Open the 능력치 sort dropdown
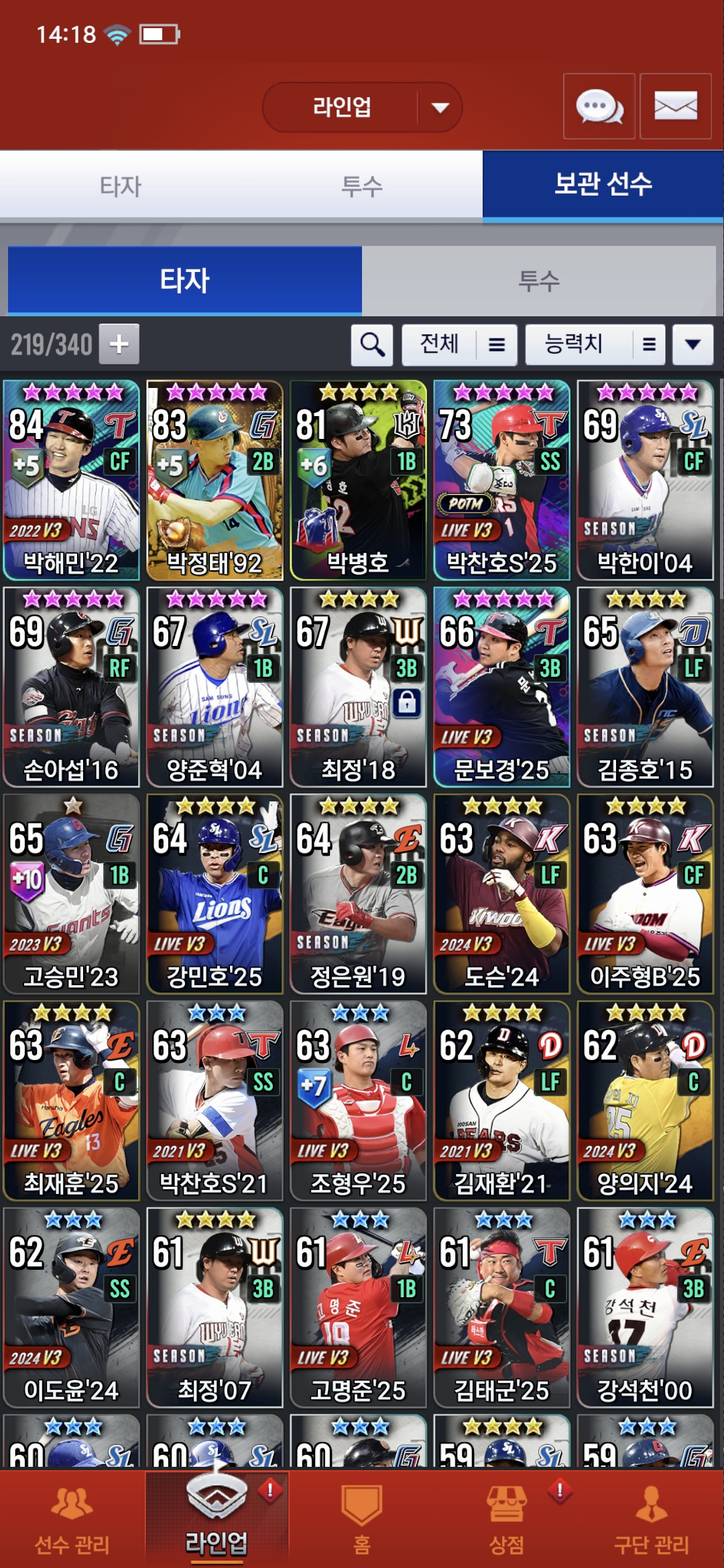Screen dimensions: 724x1568 [595, 345]
